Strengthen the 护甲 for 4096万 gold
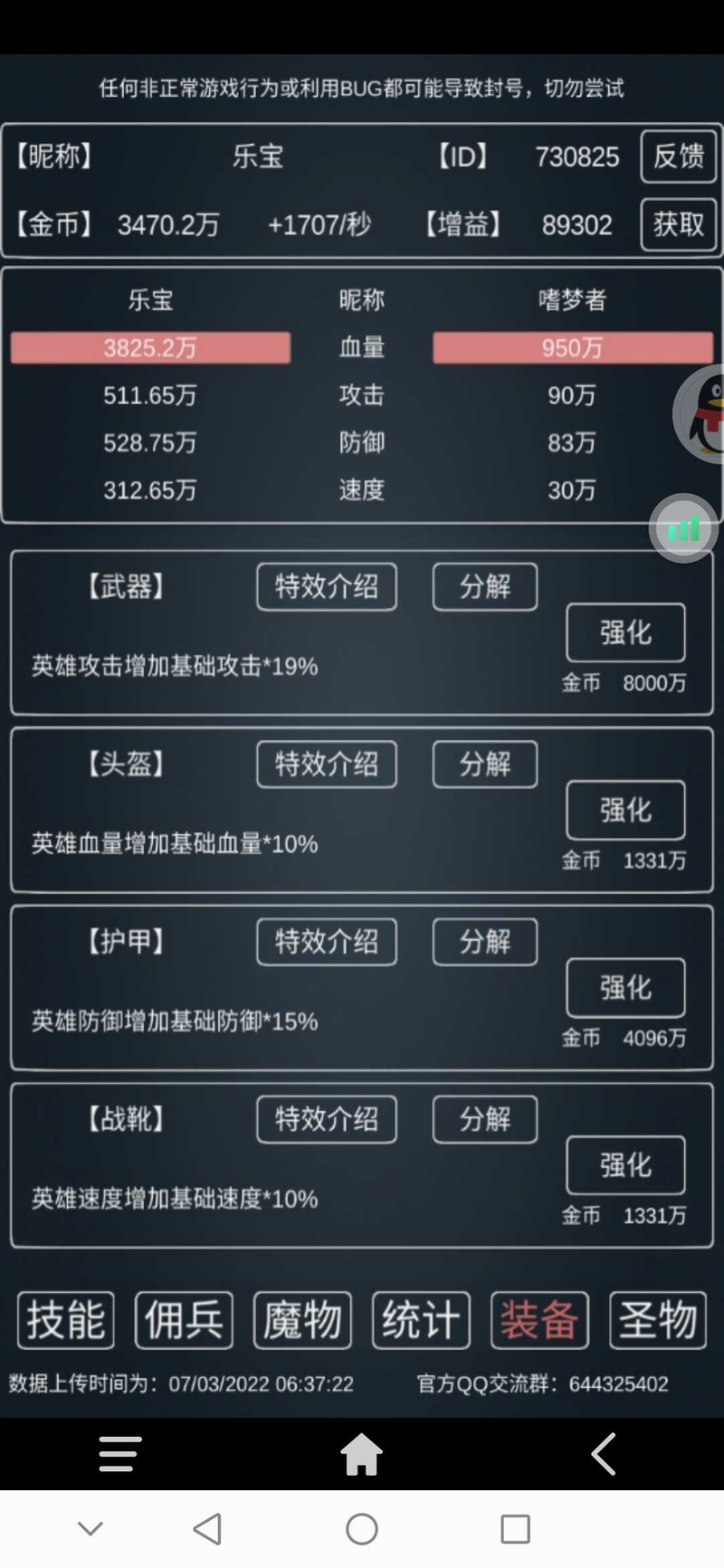 pyautogui.click(x=625, y=987)
